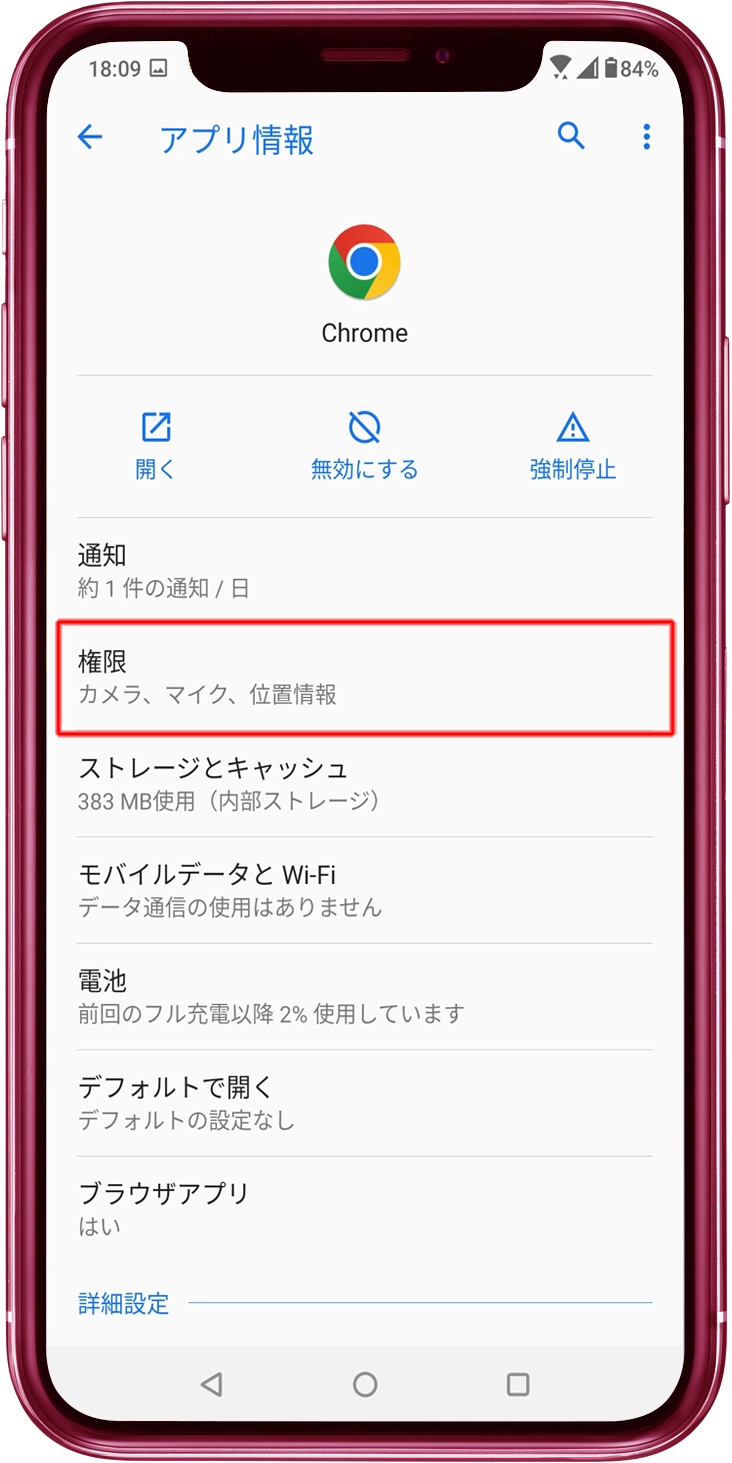Open recent apps from navigation bar
Viewport: 732px width, 1463px height.
click(518, 1384)
